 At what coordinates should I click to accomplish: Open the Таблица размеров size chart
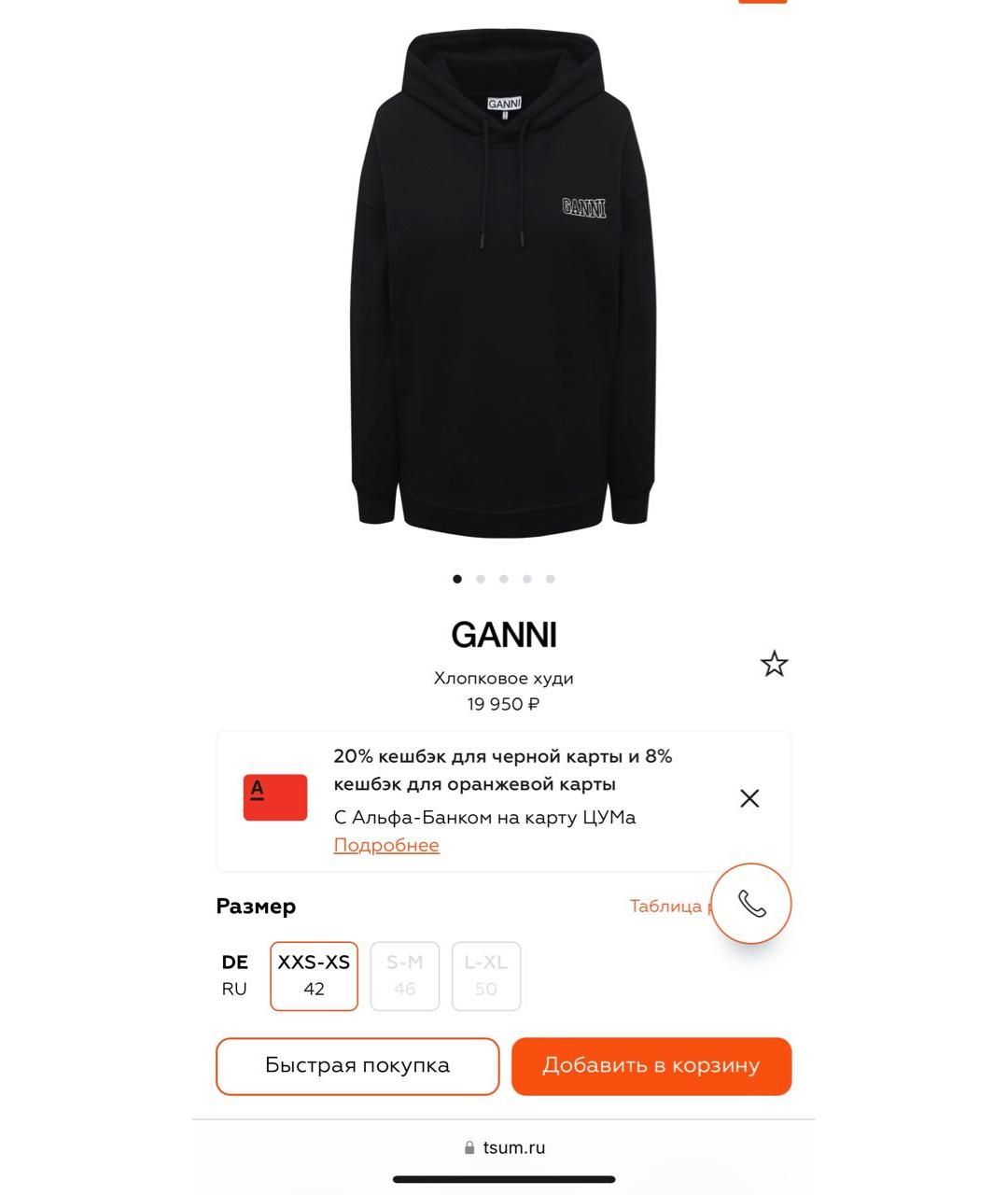point(666,906)
